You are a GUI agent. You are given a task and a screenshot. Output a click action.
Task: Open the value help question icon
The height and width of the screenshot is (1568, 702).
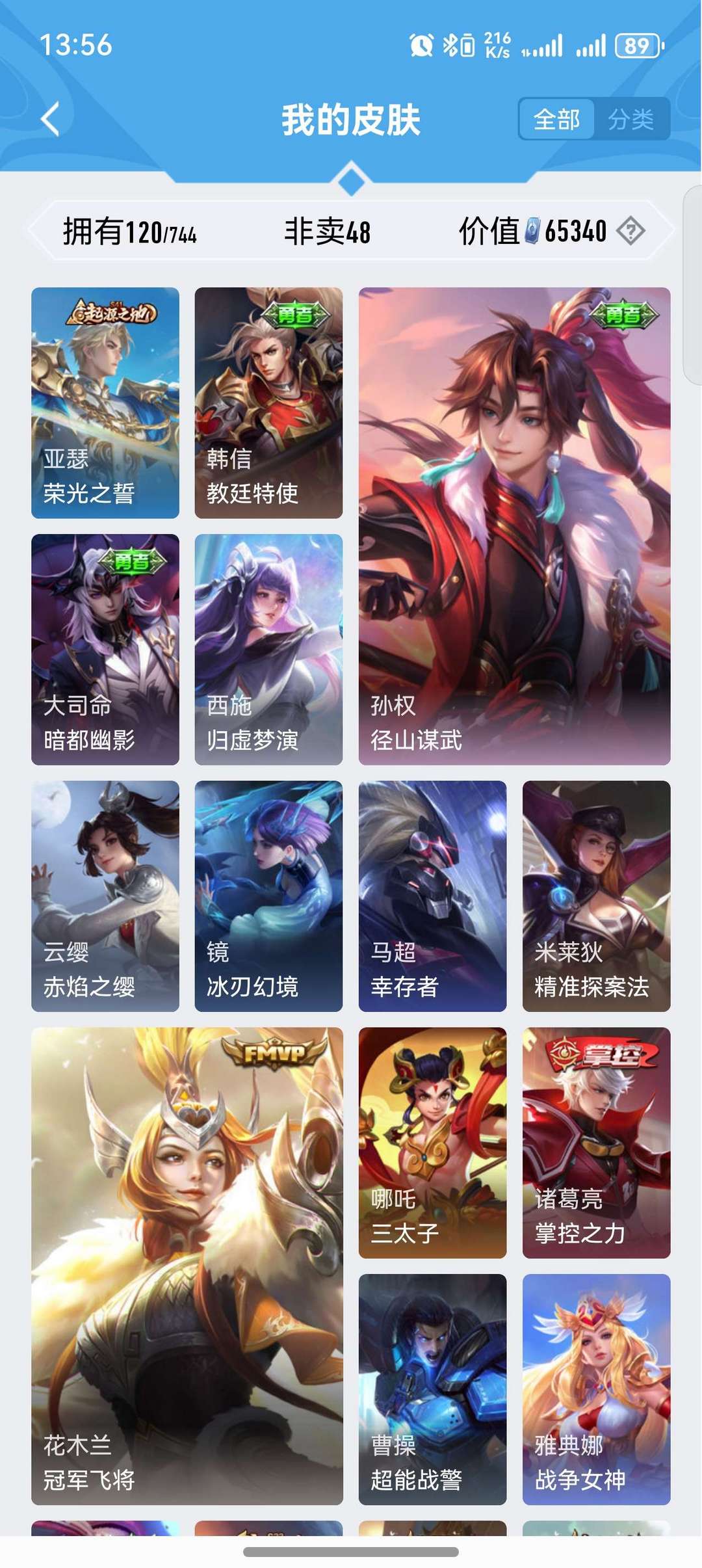(630, 231)
